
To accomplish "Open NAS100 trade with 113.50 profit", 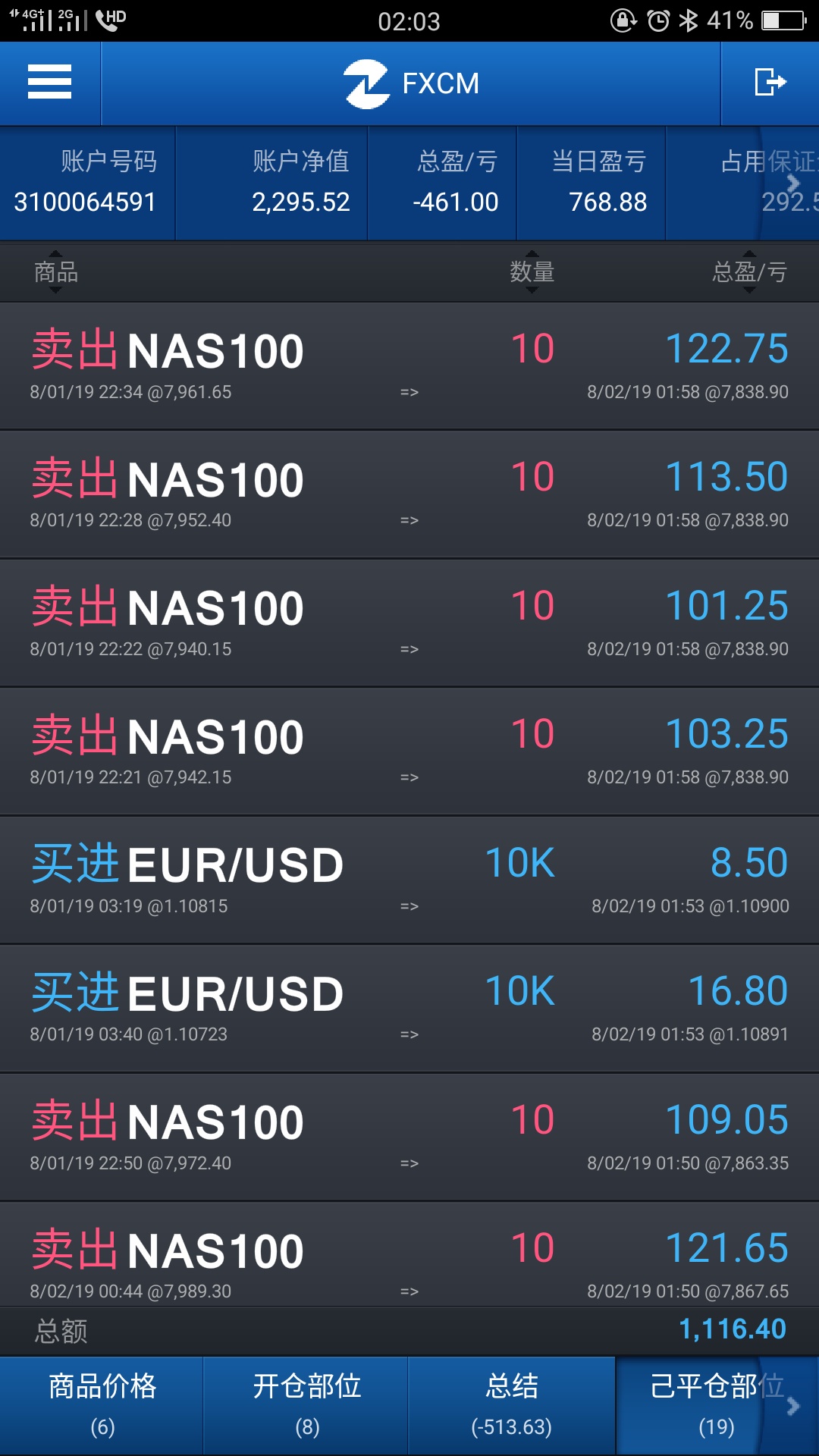I will (x=409, y=494).
